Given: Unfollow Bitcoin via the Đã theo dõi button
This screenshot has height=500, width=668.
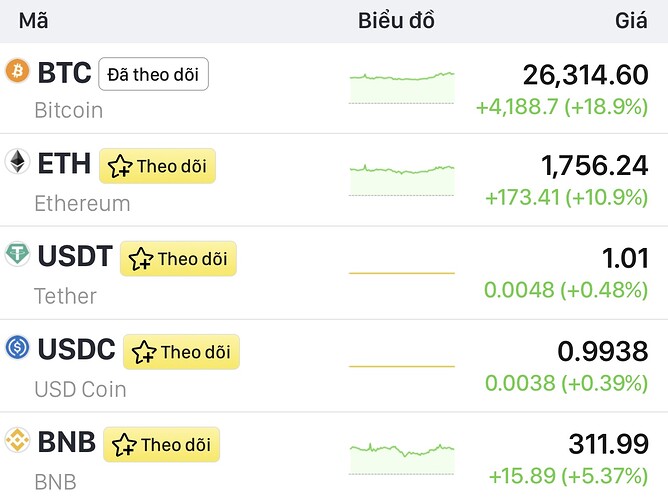Looking at the screenshot, I should (x=153, y=74).
